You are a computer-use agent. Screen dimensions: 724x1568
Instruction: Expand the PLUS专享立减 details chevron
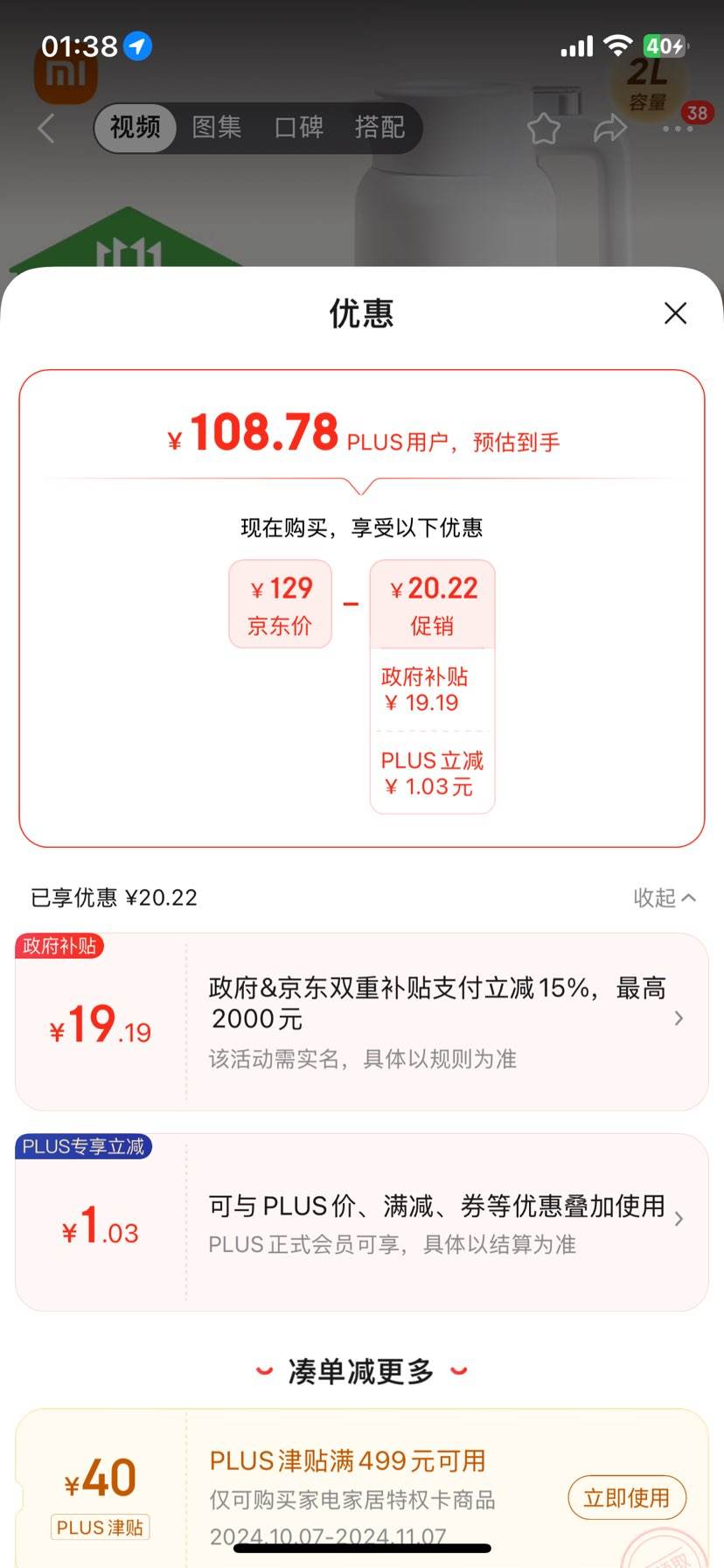point(679,1218)
